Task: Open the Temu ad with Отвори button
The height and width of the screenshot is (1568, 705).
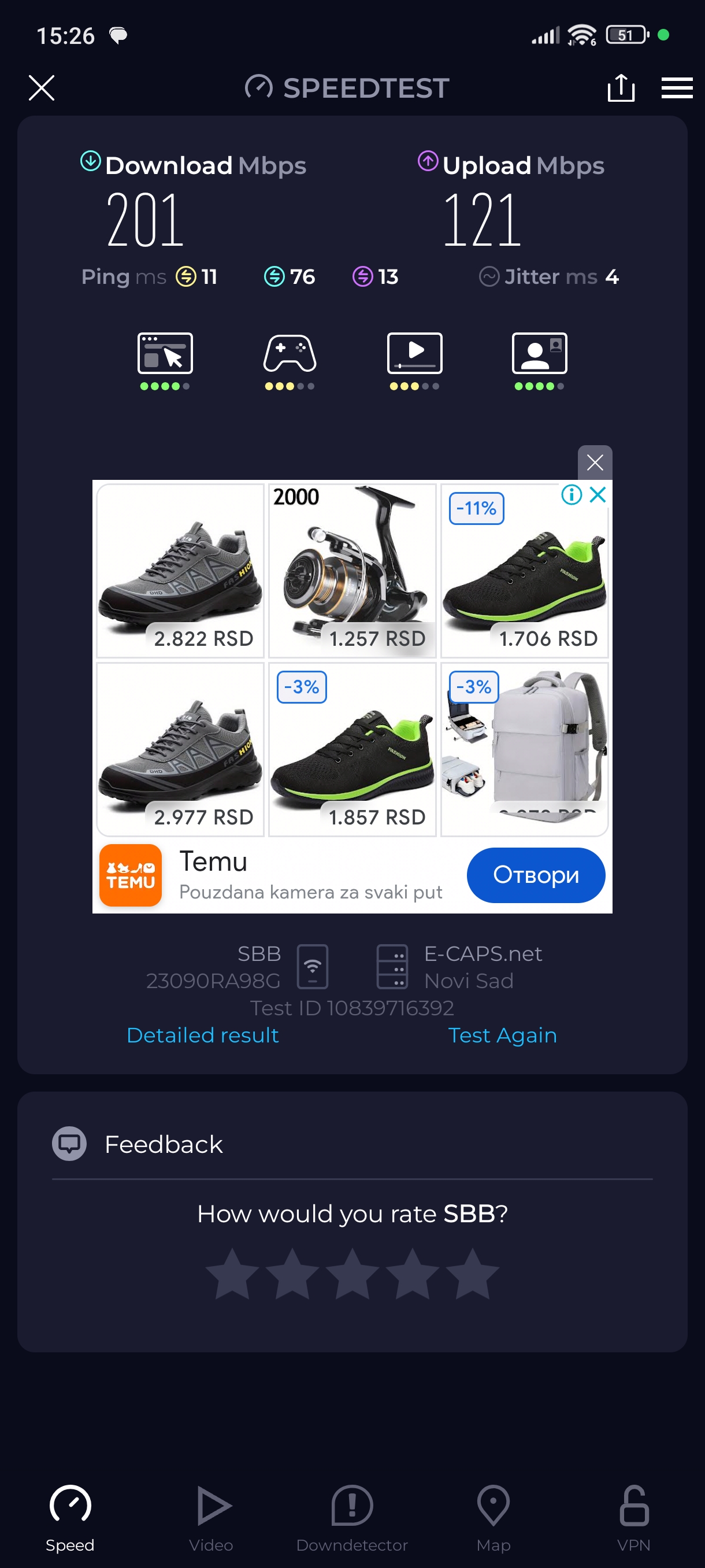Action: [x=535, y=875]
